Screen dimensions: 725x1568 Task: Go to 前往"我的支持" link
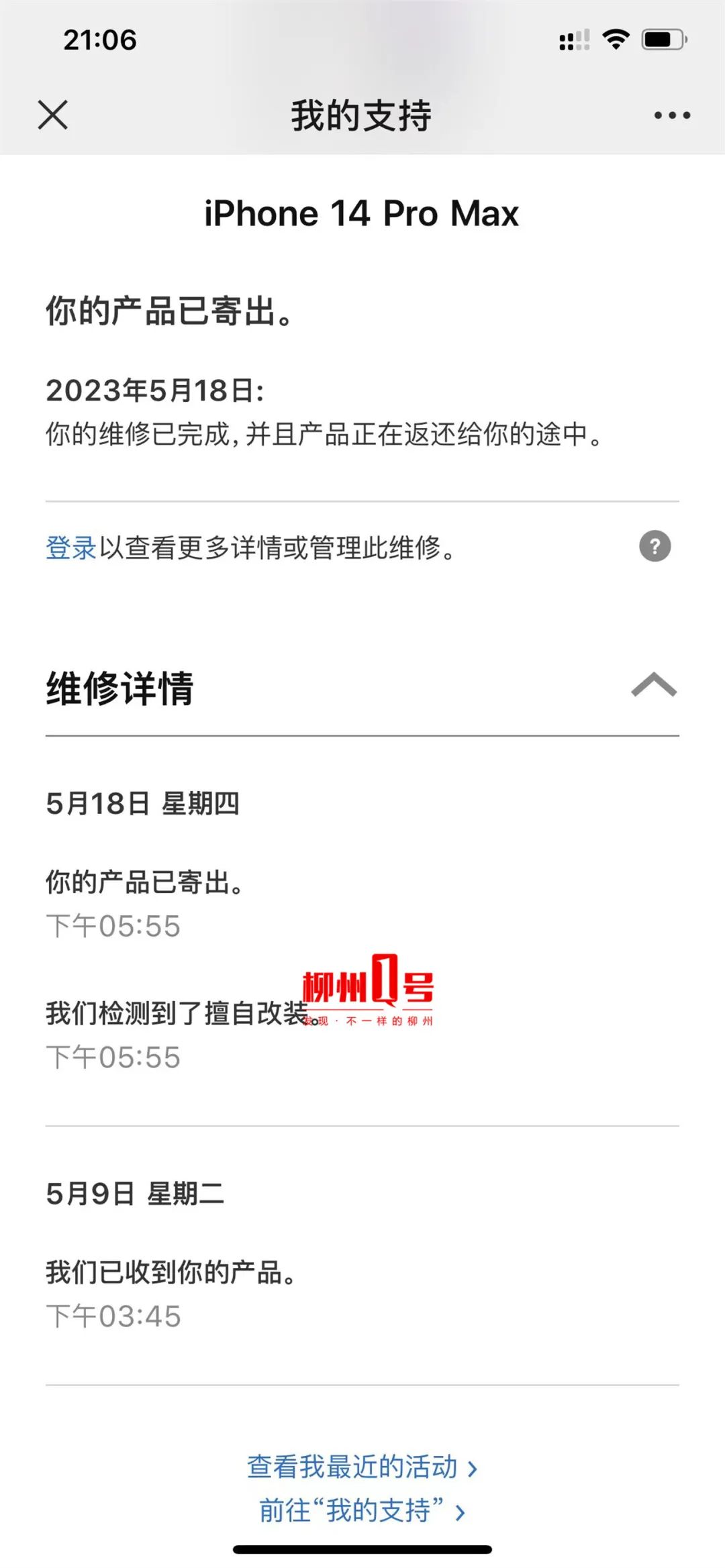pos(361,1511)
